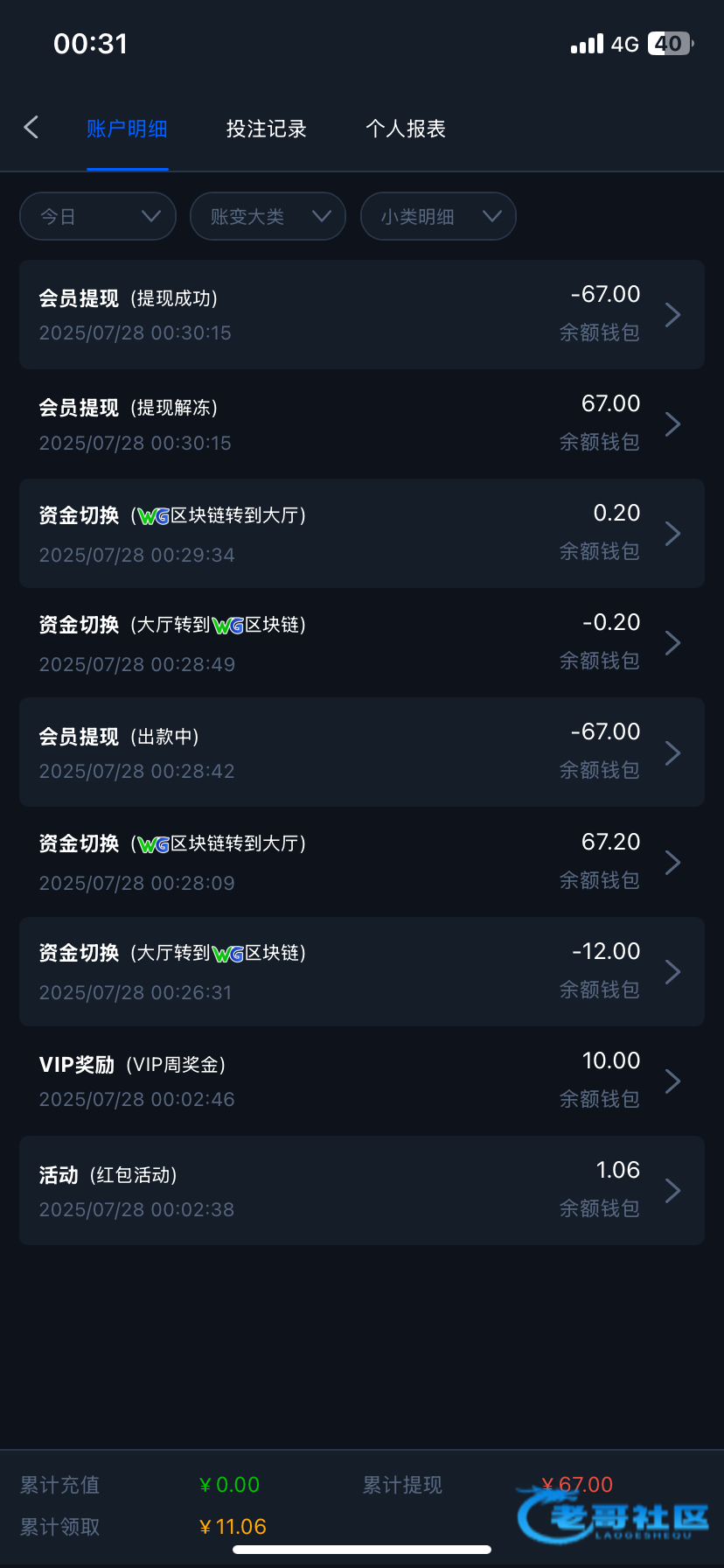
Task: Open the 资金切换 record at 00:28:49
Action: 362,643
